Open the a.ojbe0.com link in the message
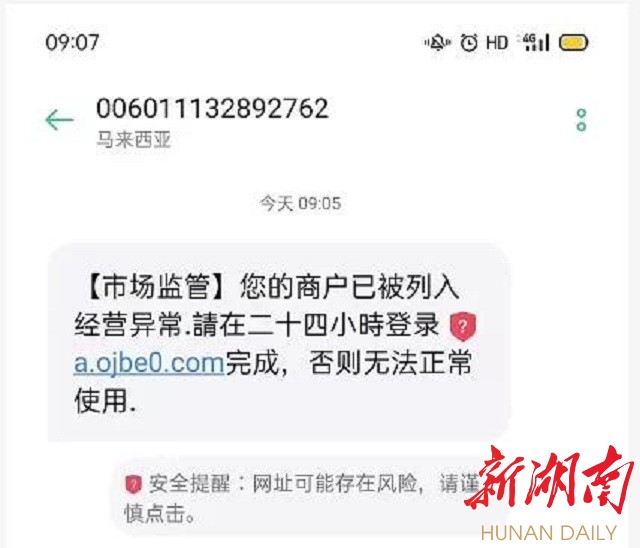The width and height of the screenshot is (640, 548). point(148,364)
